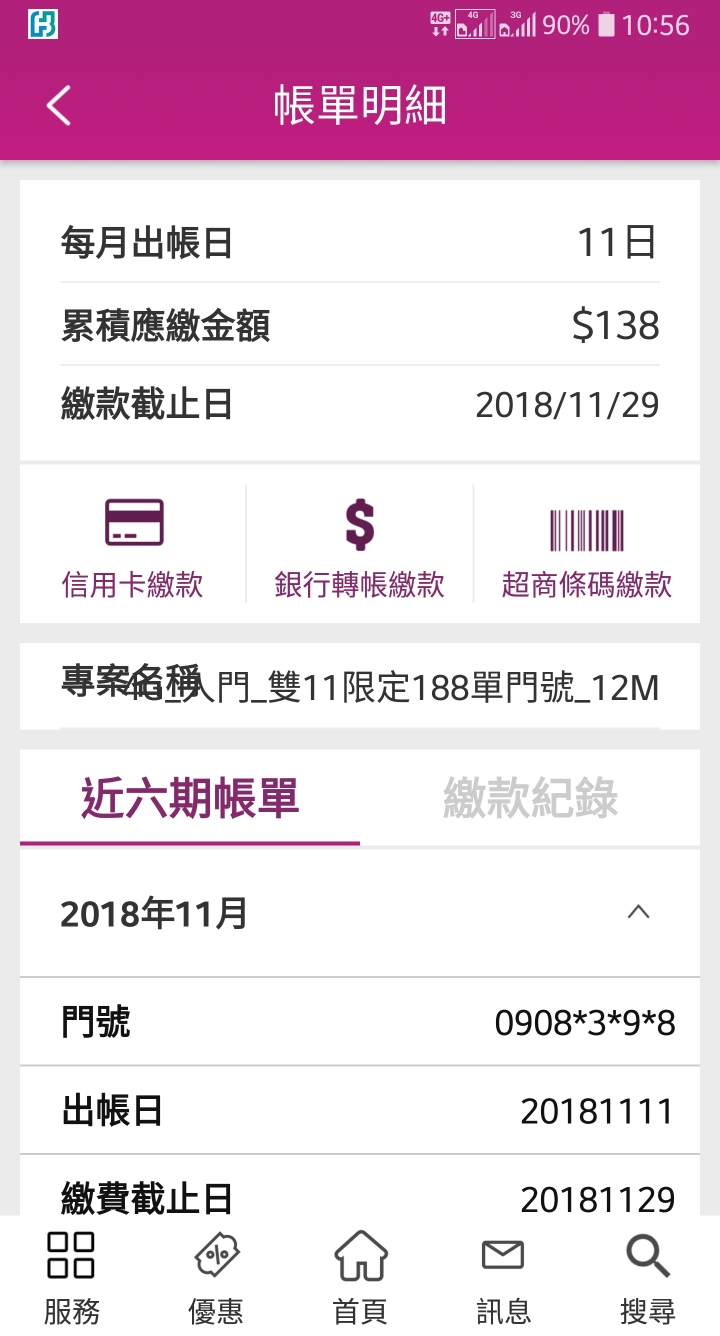Open 服務 in bottom navigation

coord(72,1277)
